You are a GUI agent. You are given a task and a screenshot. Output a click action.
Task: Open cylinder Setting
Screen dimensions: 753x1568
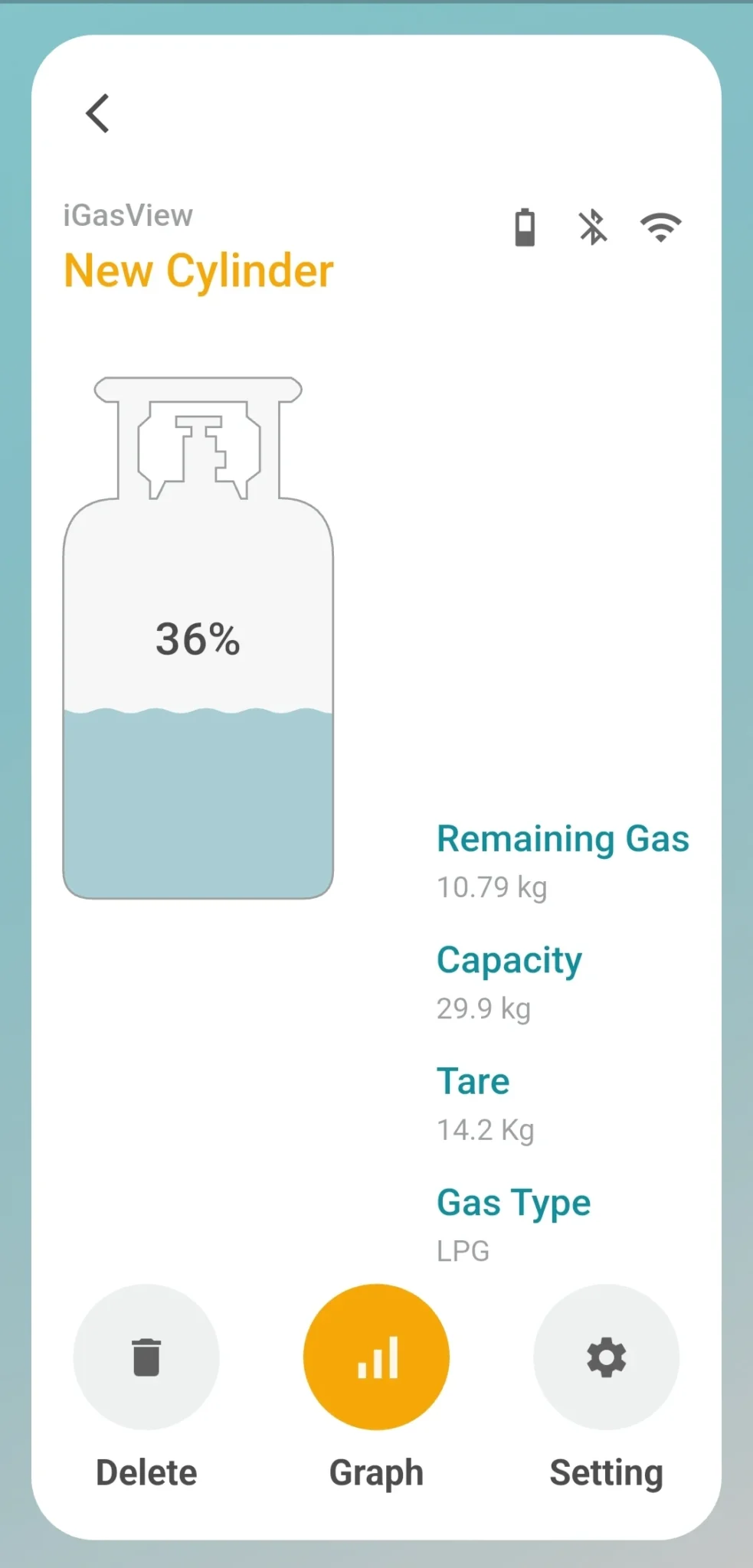click(606, 1357)
